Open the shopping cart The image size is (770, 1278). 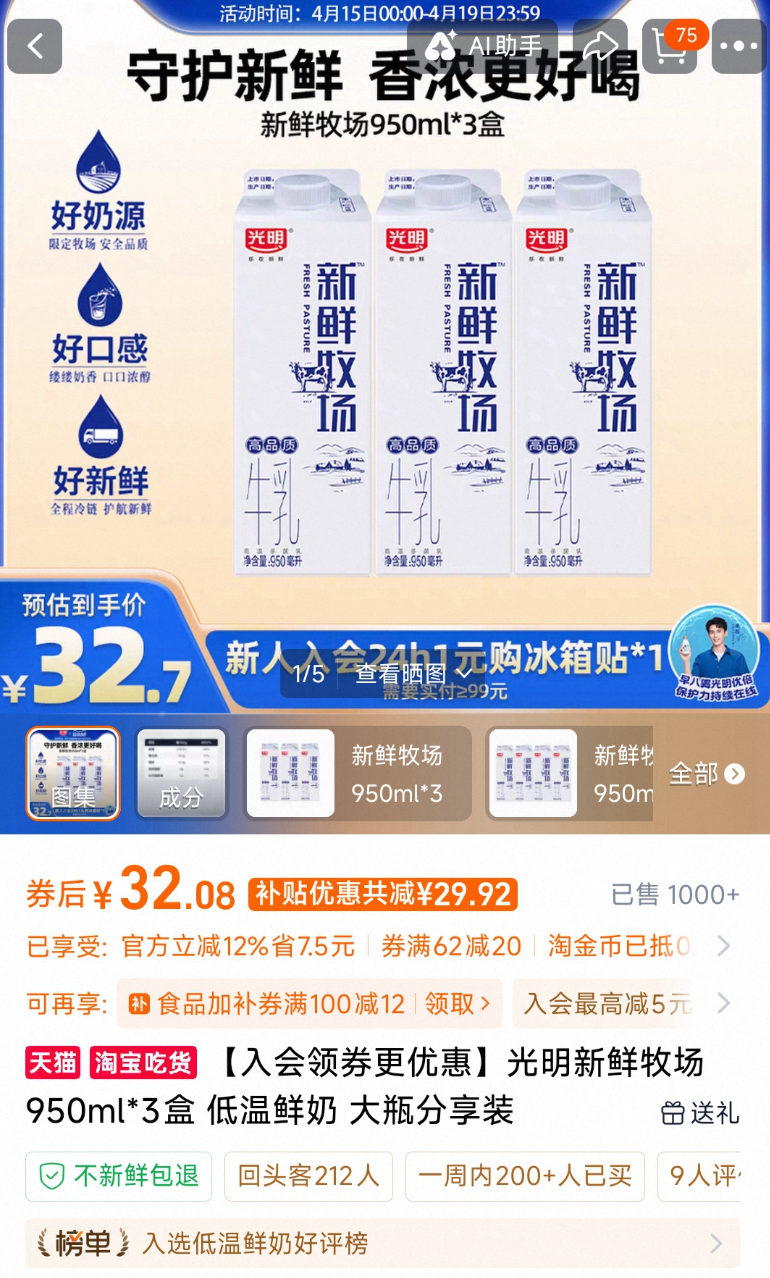click(x=669, y=46)
